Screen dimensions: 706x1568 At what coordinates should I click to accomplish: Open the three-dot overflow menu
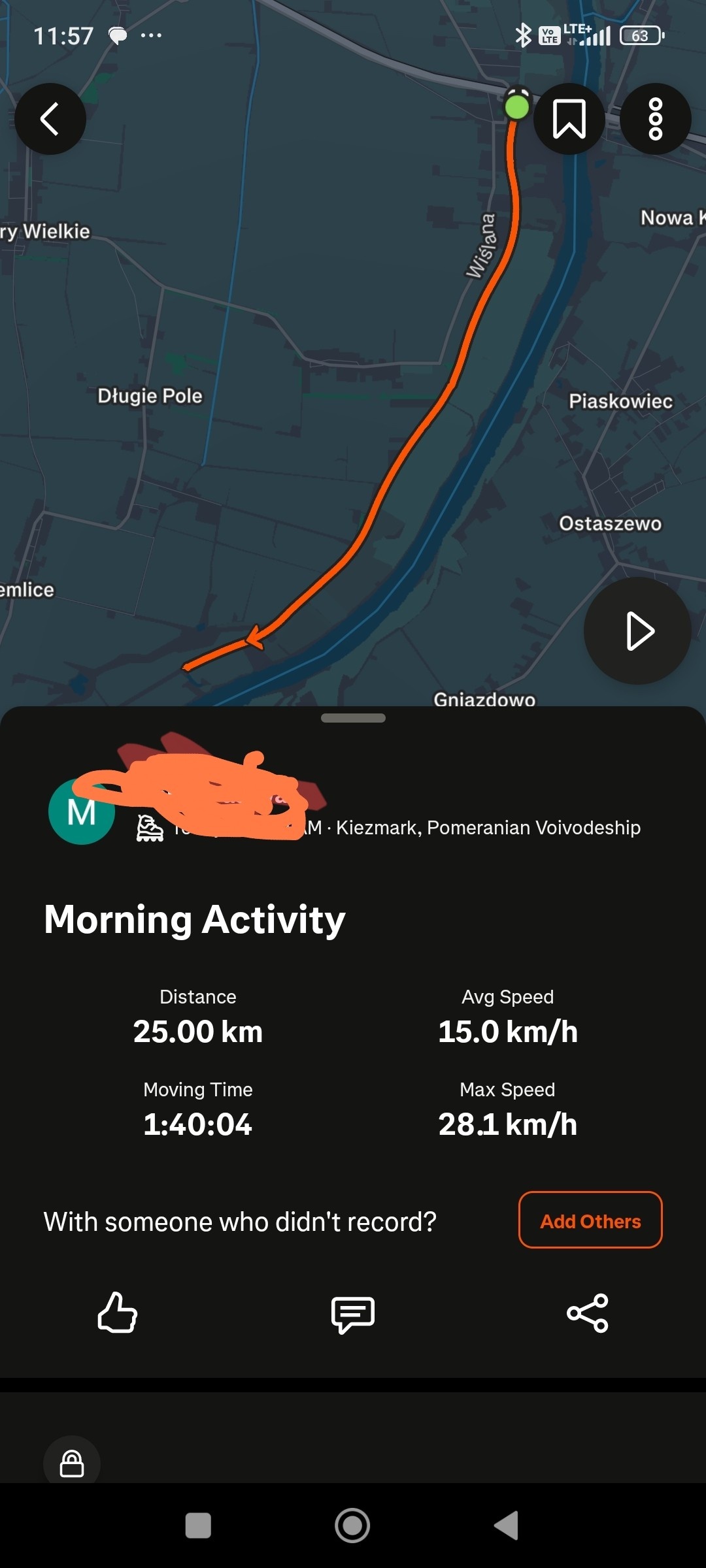pos(655,119)
